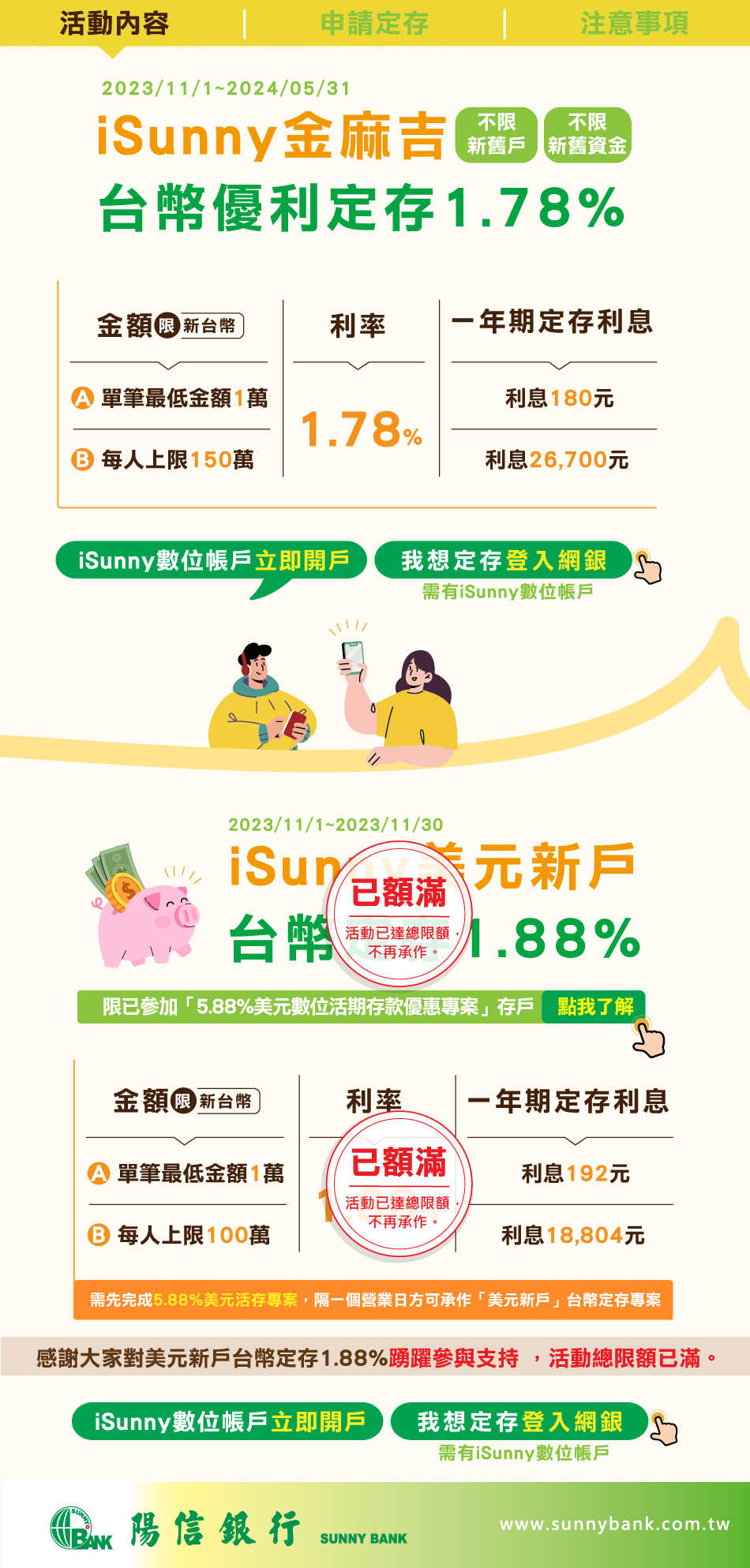Tap 登入網銀 under the 金麻吉 offer
Viewport: 750px width, 1568px height.
click(503, 560)
